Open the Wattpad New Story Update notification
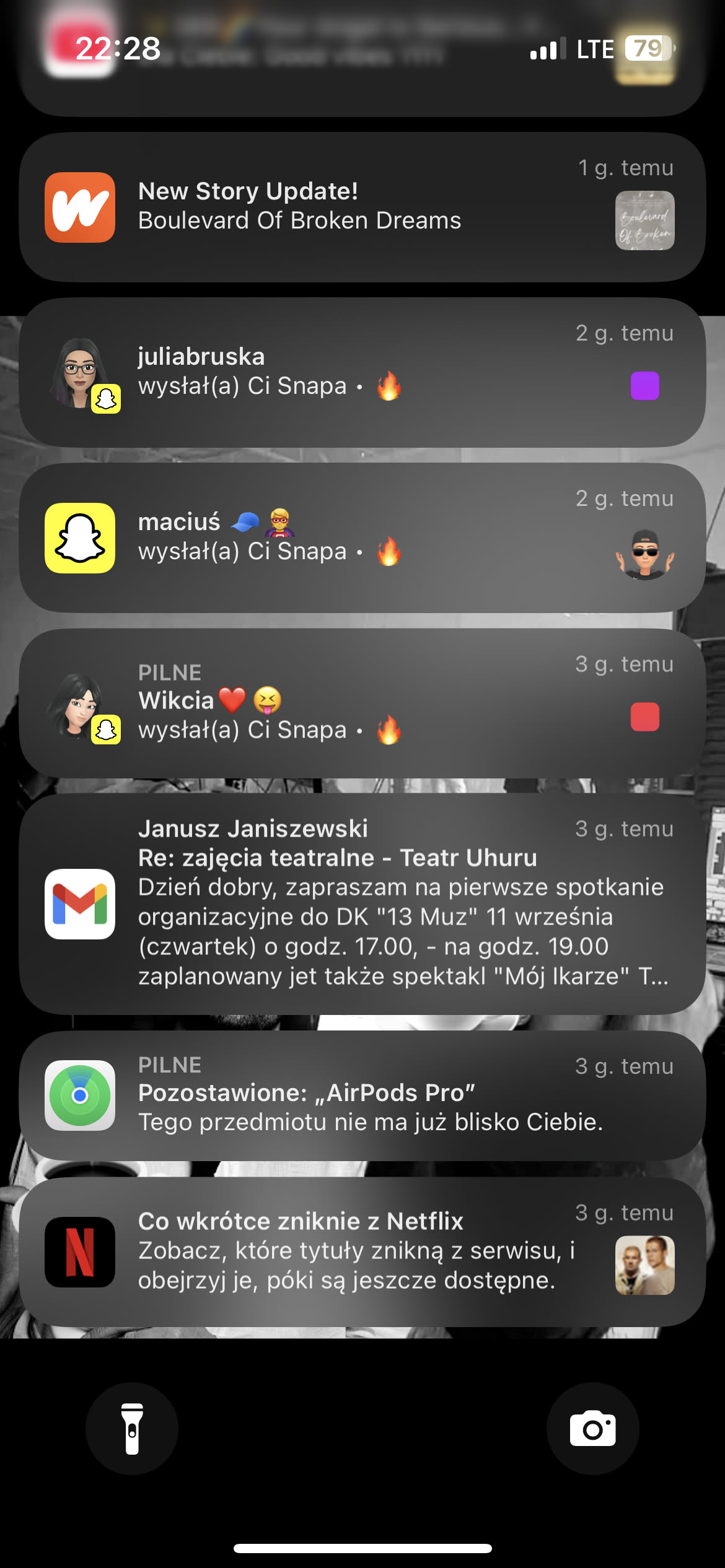This screenshot has width=725, height=1568. tap(362, 207)
